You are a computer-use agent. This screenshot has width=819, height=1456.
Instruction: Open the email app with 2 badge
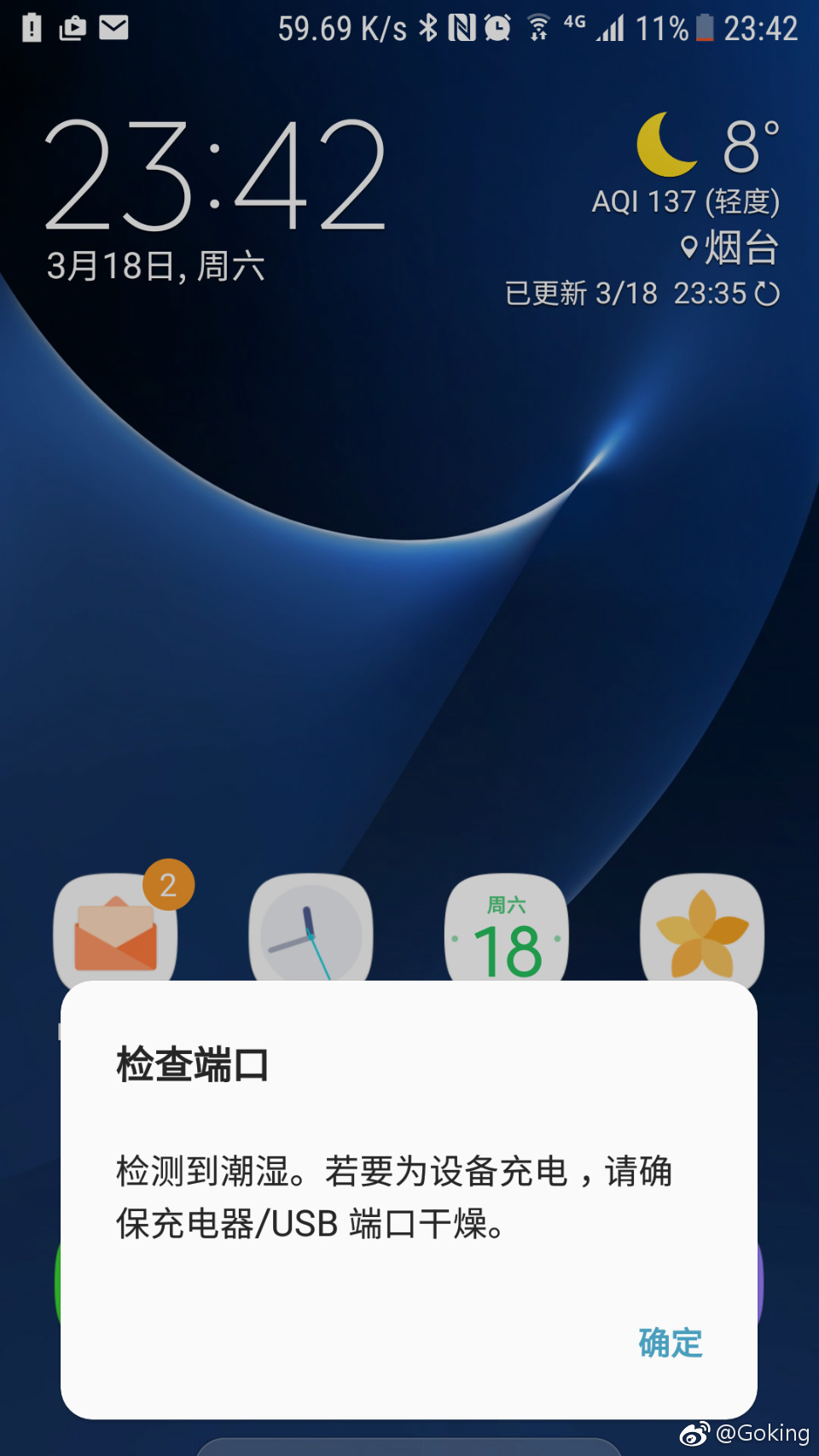(116, 932)
